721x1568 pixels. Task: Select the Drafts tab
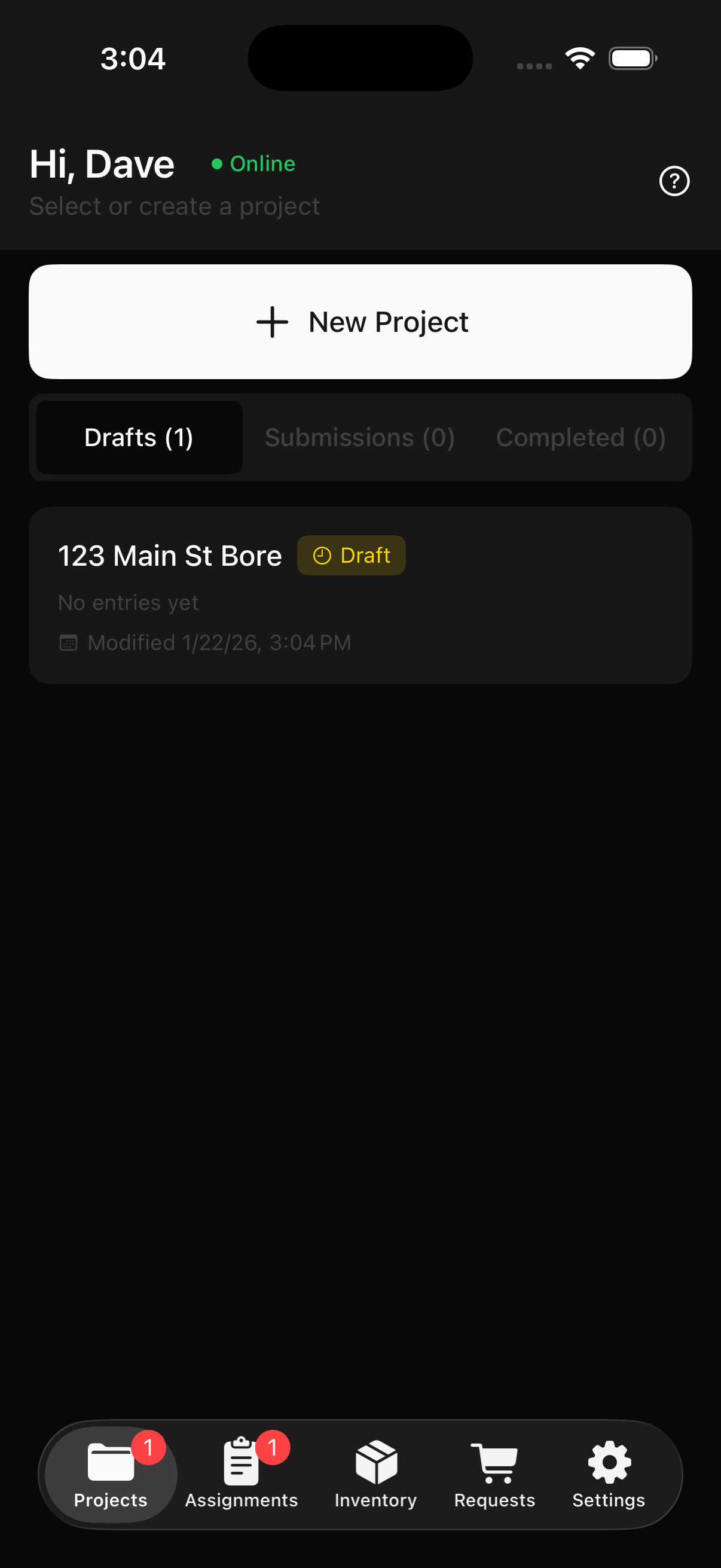pyautogui.click(x=139, y=437)
